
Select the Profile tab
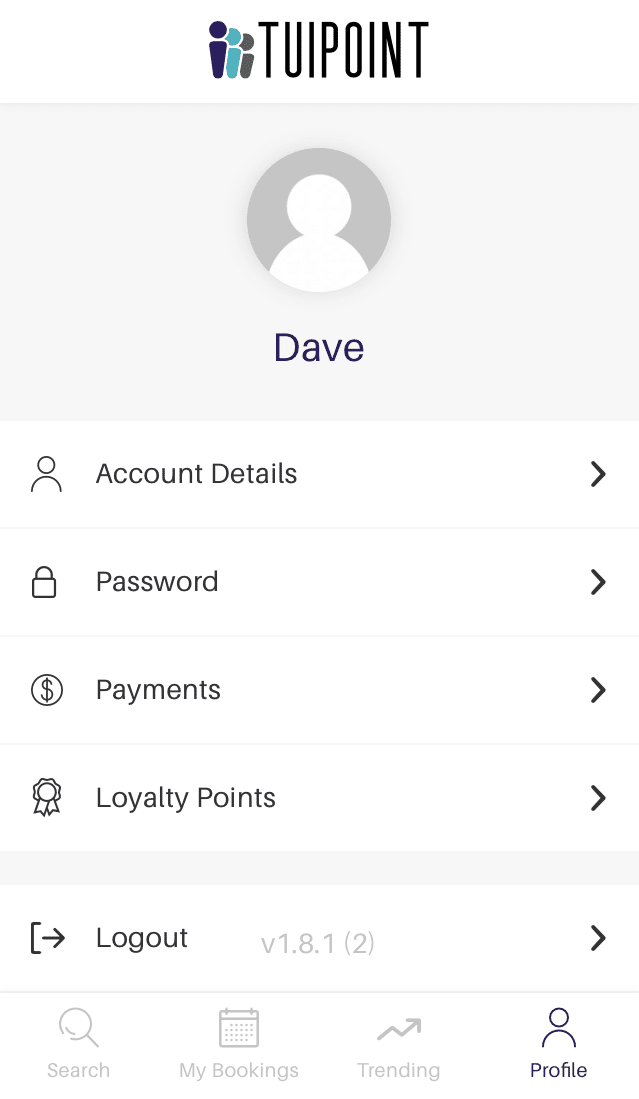(558, 1044)
